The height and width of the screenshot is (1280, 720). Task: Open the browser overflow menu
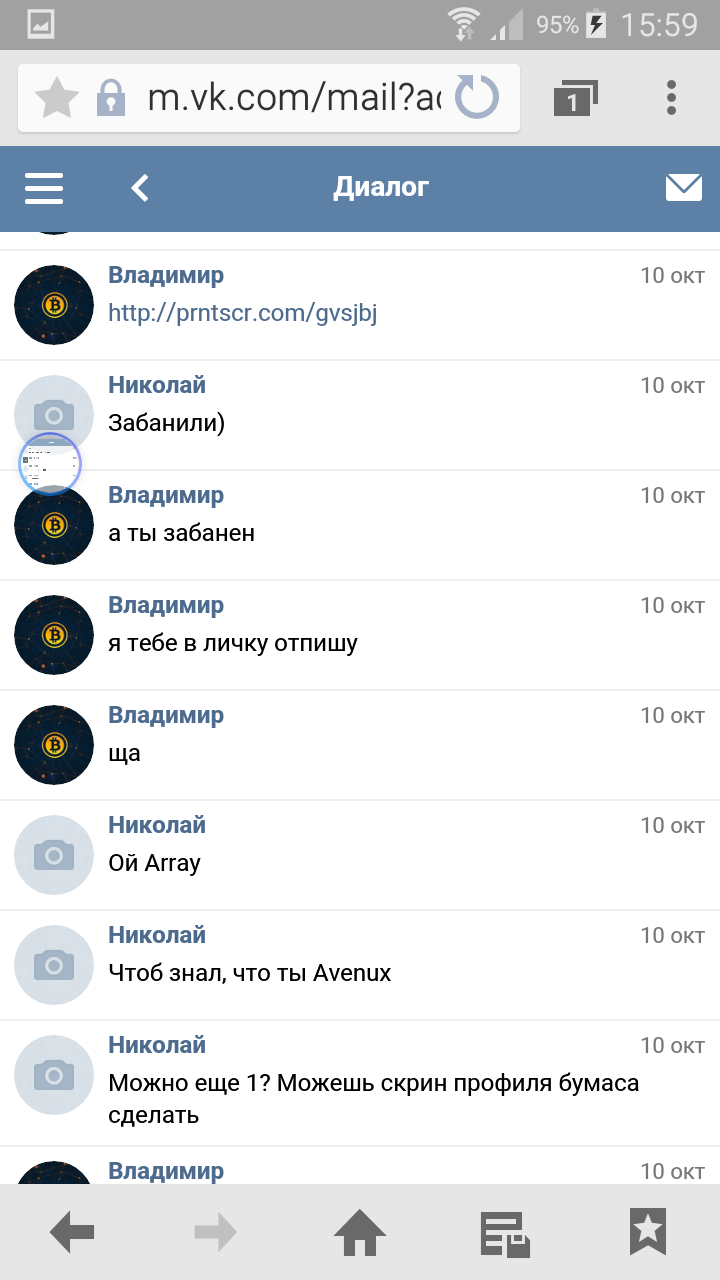(671, 98)
